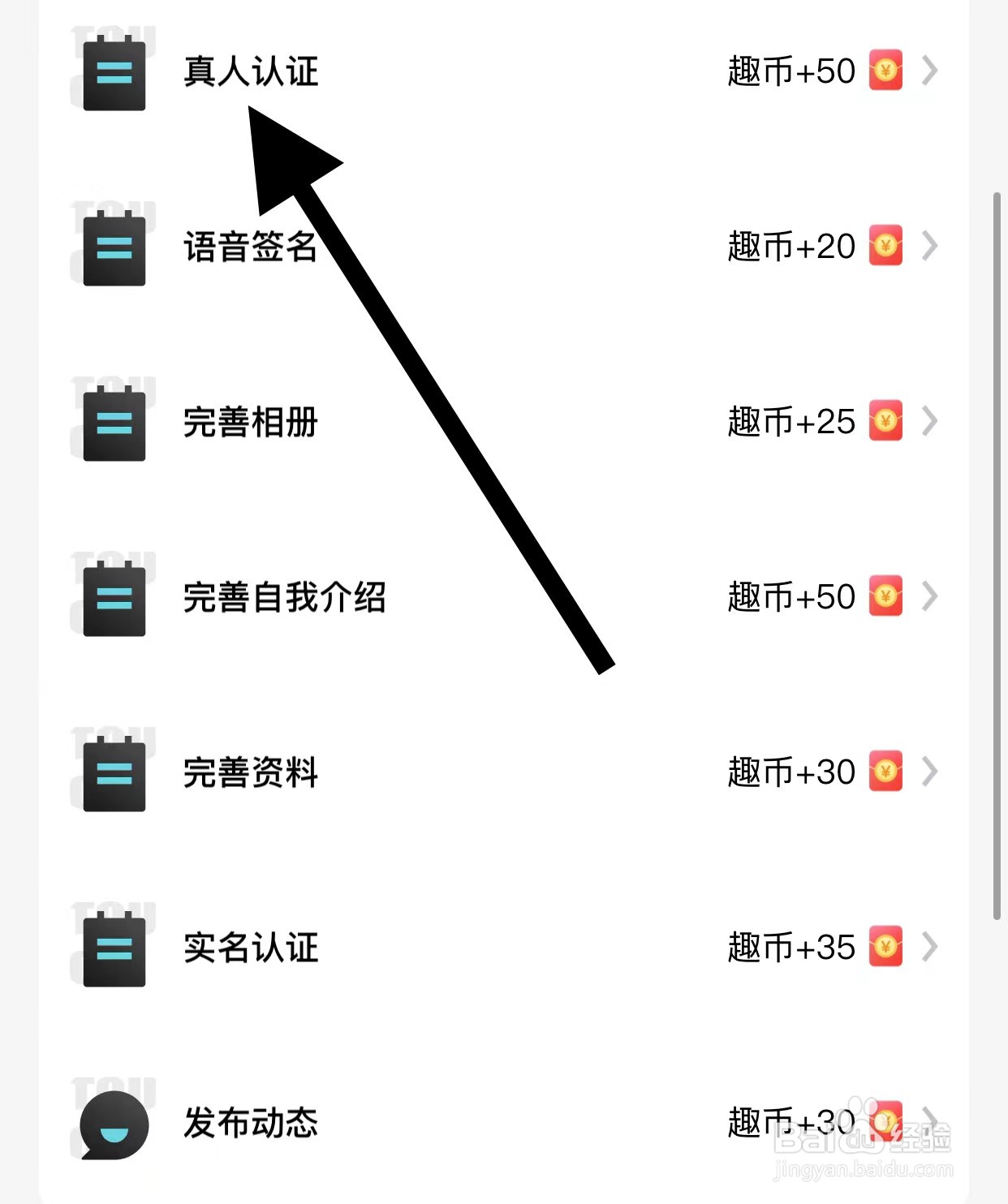Click the 完善资料 task icon
This screenshot has height=1204, width=1008.
pyautogui.click(x=114, y=772)
